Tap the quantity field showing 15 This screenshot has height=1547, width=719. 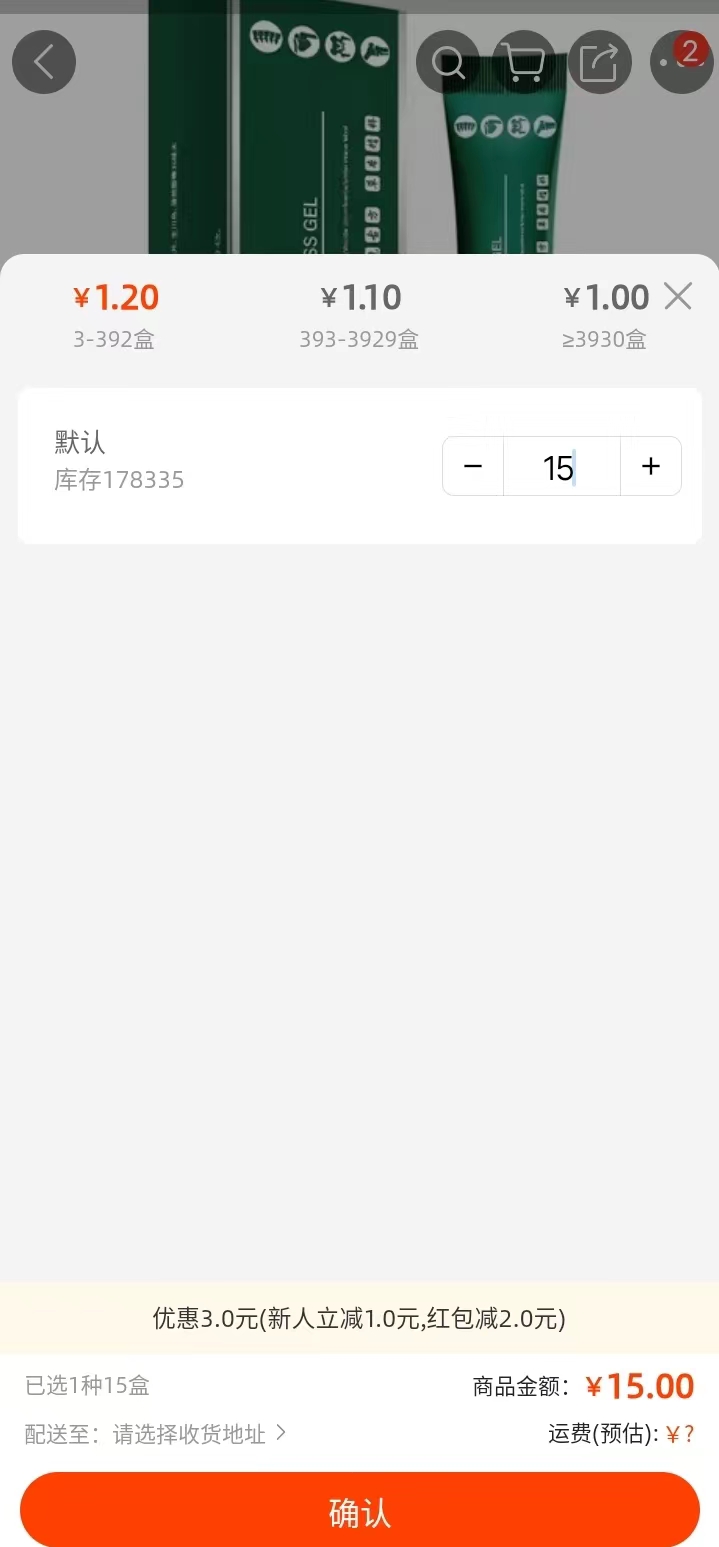(561, 466)
